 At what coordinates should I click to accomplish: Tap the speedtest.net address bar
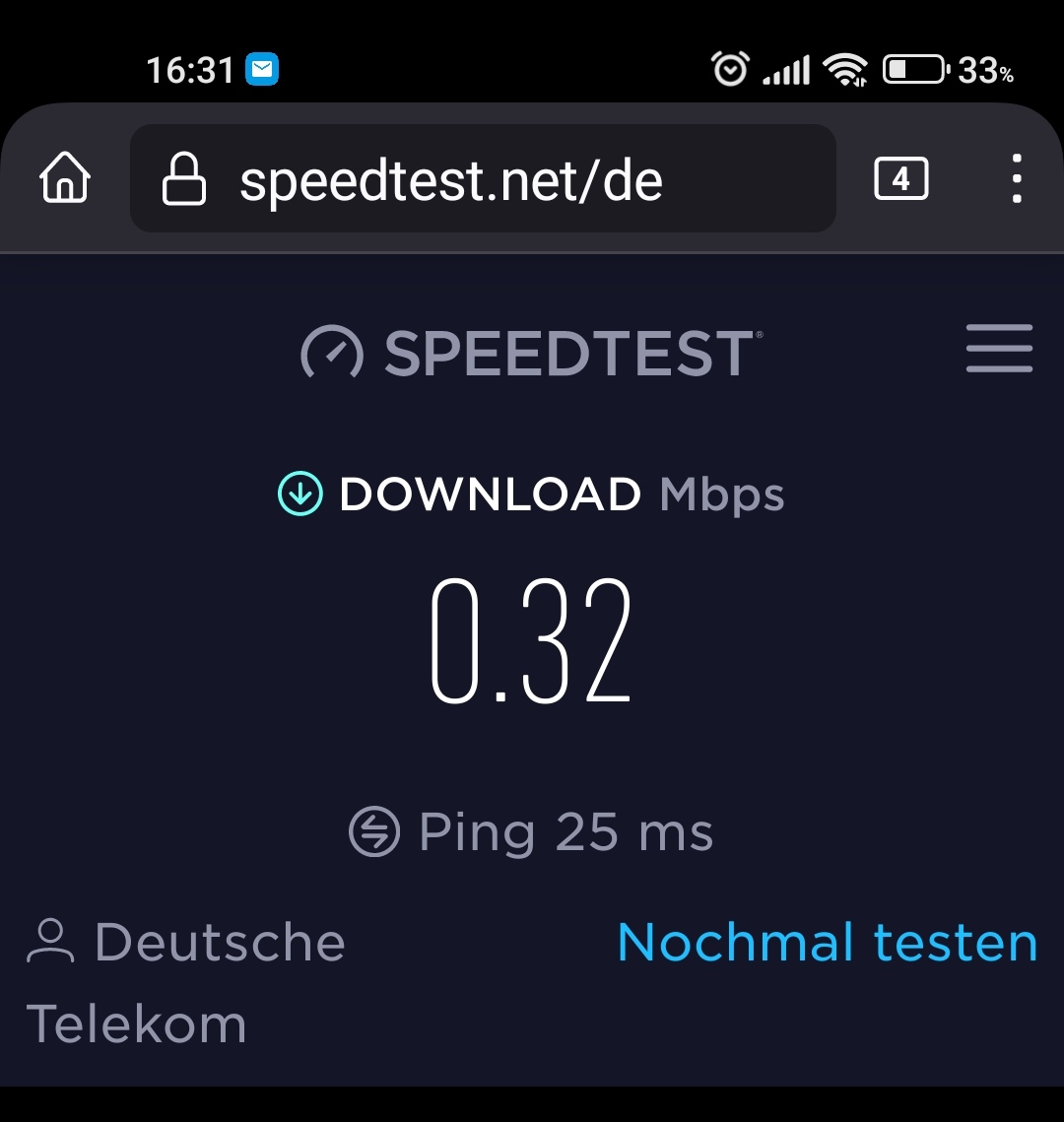click(x=483, y=179)
